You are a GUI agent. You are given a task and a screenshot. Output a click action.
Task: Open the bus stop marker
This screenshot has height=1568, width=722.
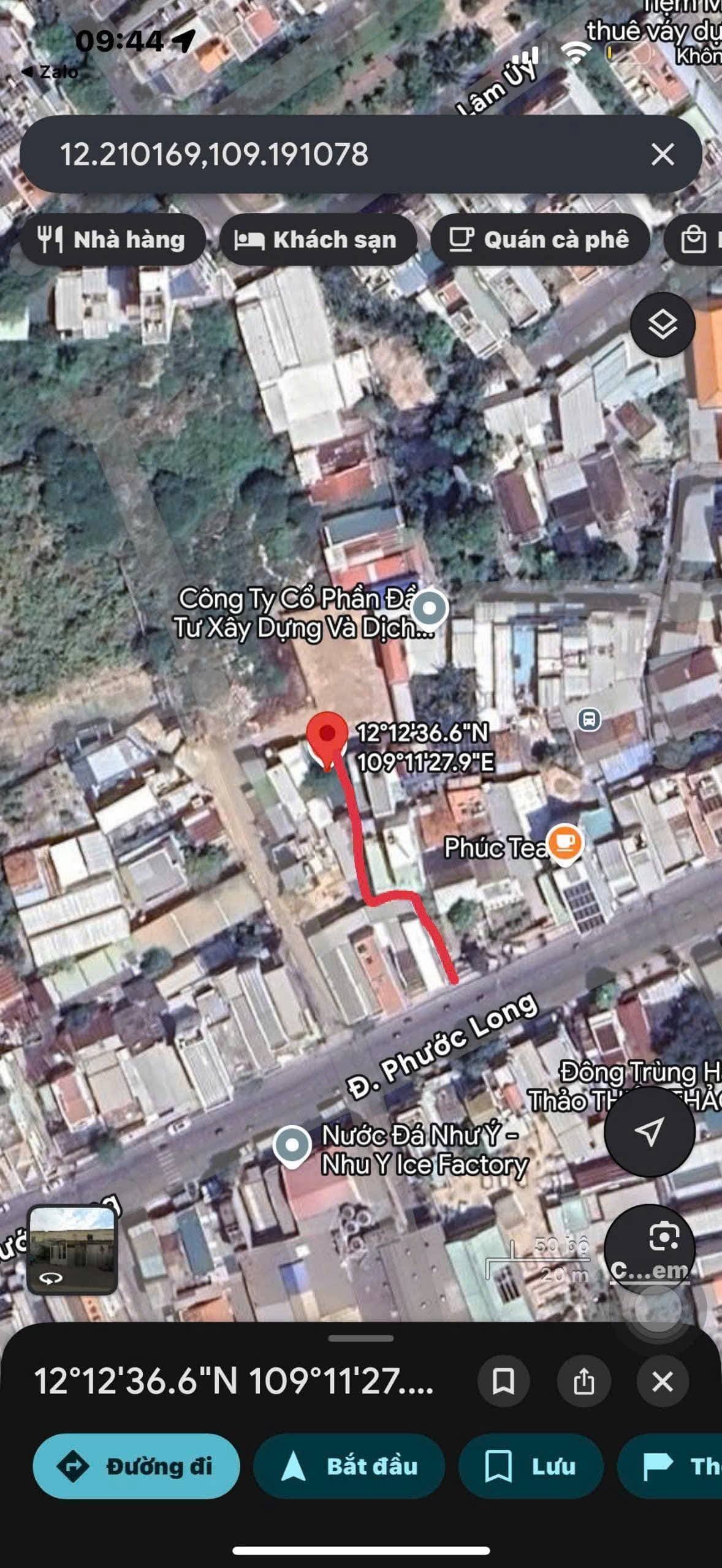coord(589,719)
